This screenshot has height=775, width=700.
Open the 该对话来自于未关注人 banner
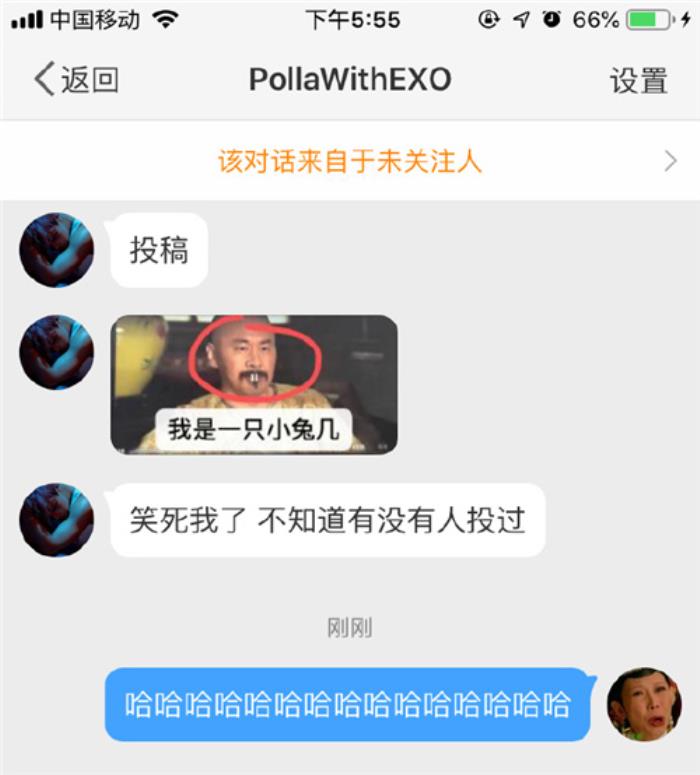click(350, 161)
